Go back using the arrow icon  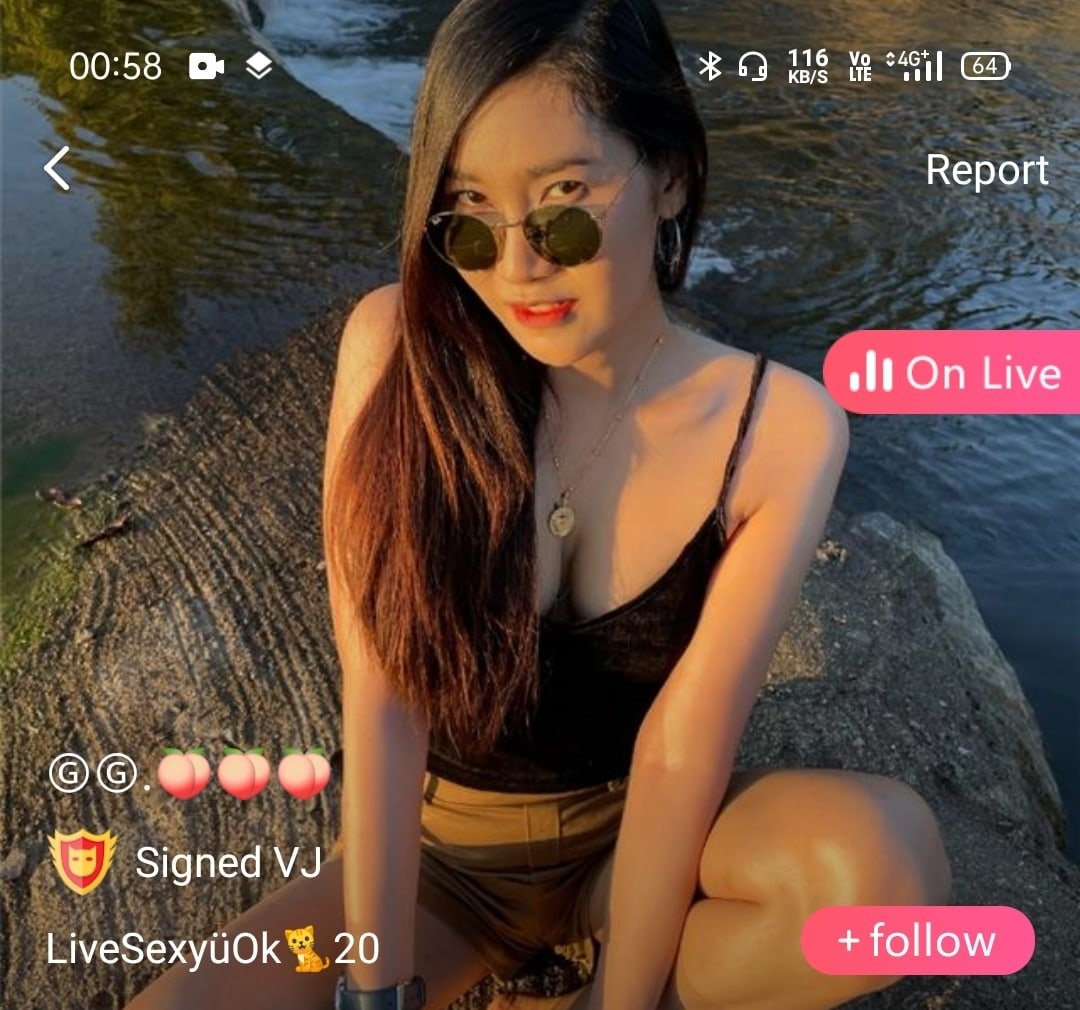(x=58, y=168)
